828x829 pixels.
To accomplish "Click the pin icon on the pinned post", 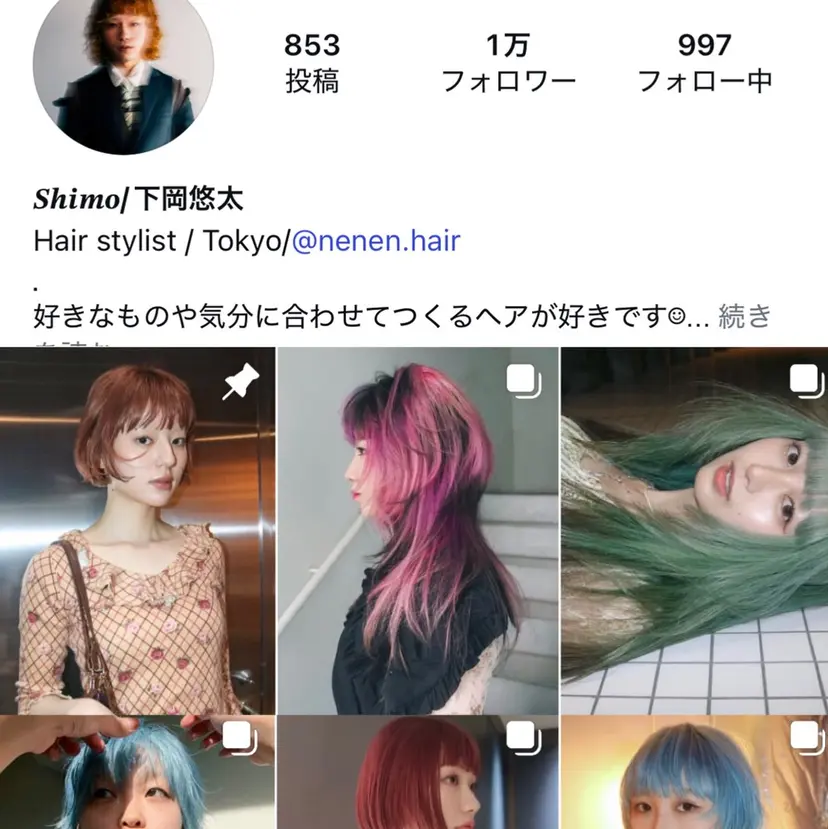I will pyautogui.click(x=237, y=379).
